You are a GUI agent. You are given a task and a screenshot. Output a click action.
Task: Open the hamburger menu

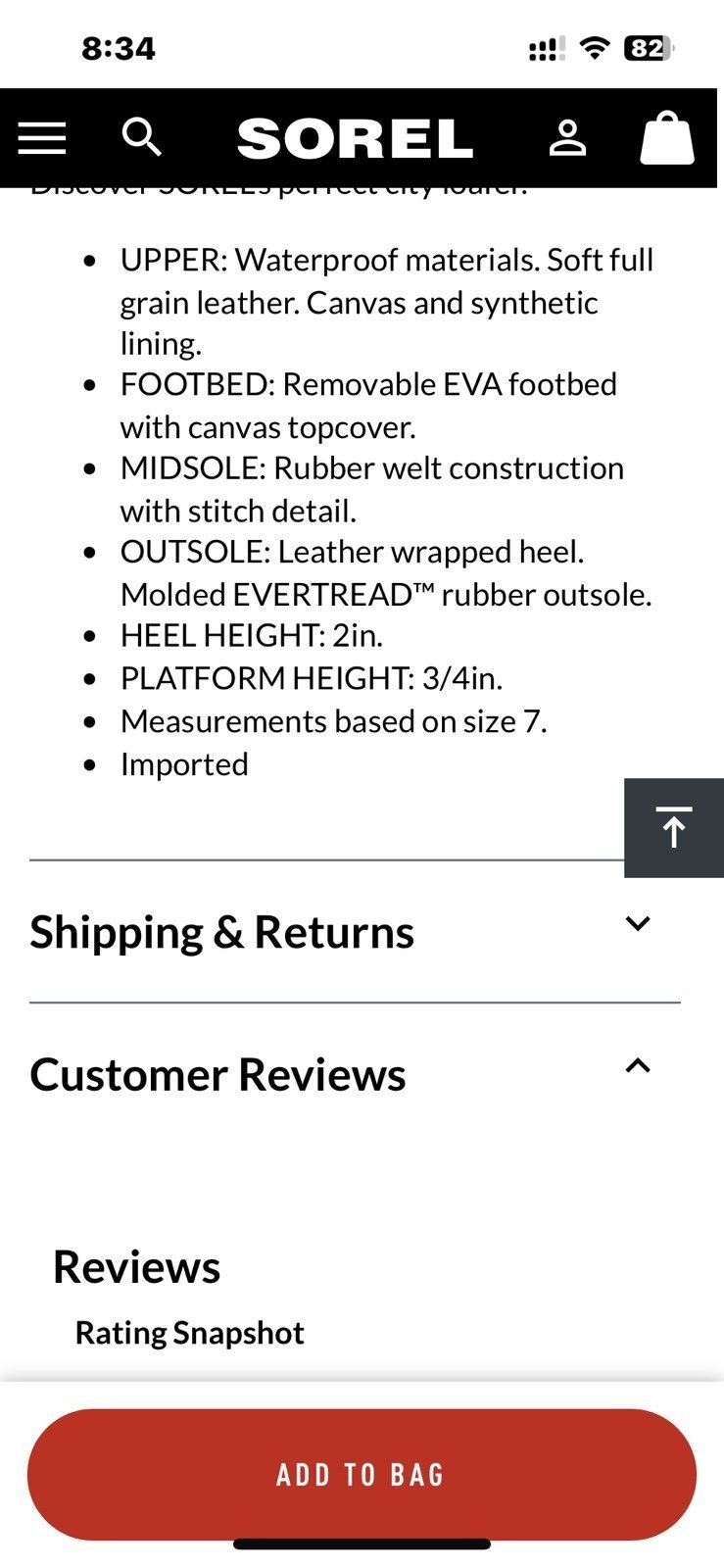tap(42, 138)
